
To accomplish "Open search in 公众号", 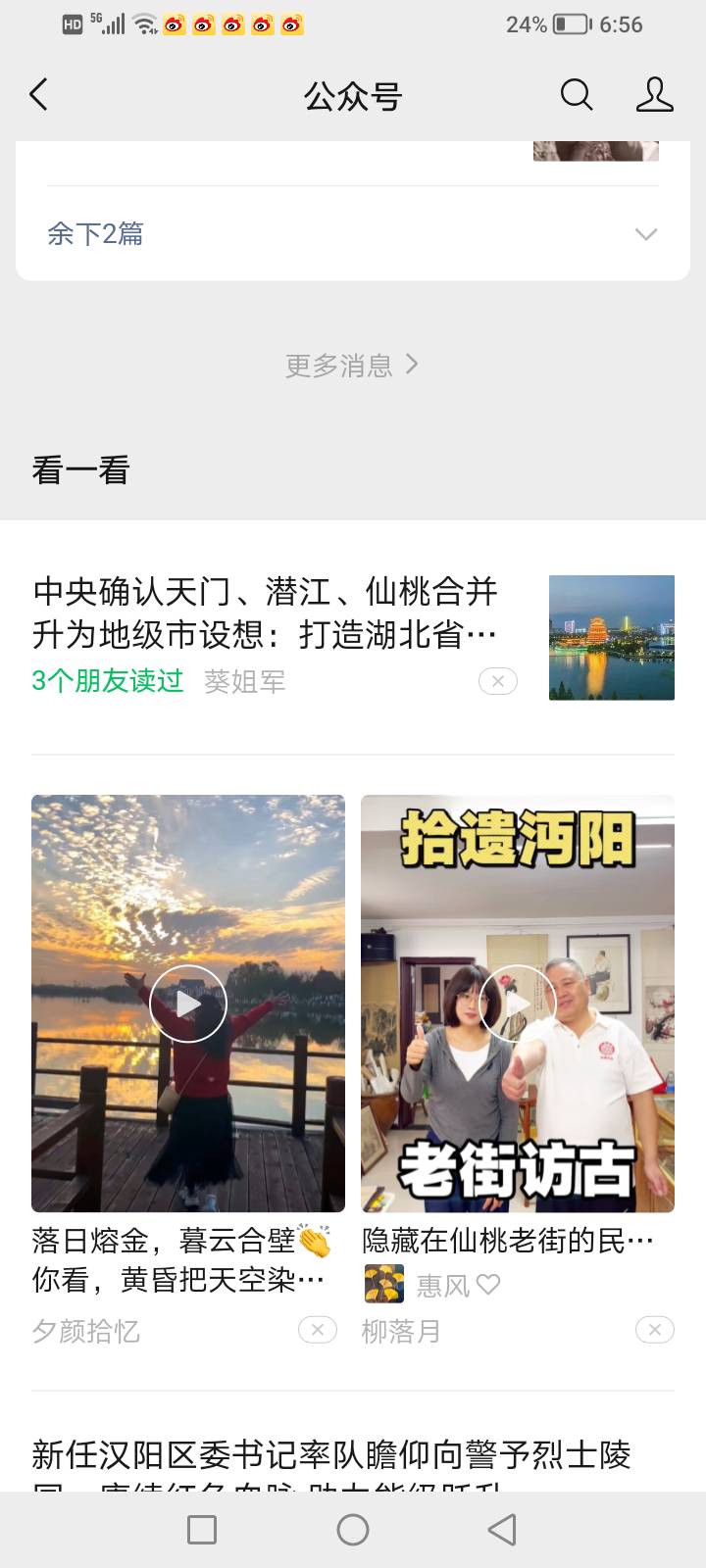I will [x=577, y=95].
